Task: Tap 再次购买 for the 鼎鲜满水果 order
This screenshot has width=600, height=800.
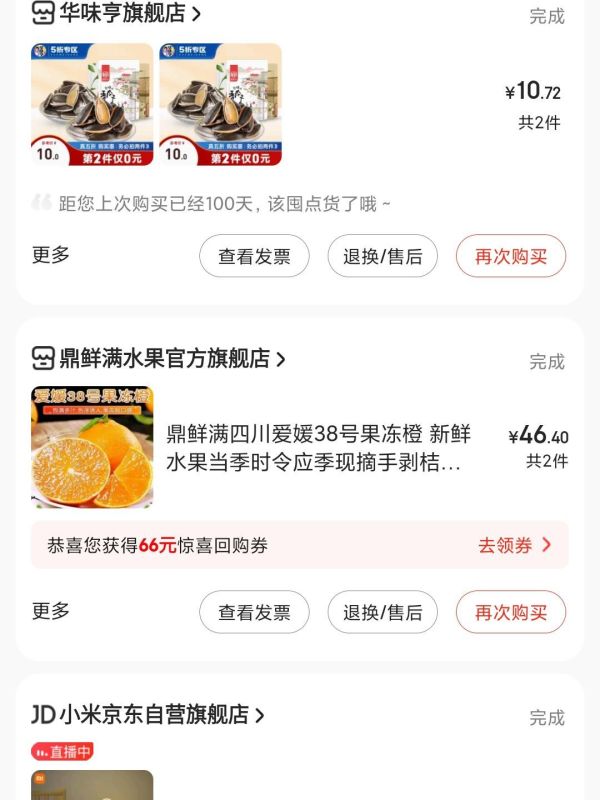Action: (511, 612)
